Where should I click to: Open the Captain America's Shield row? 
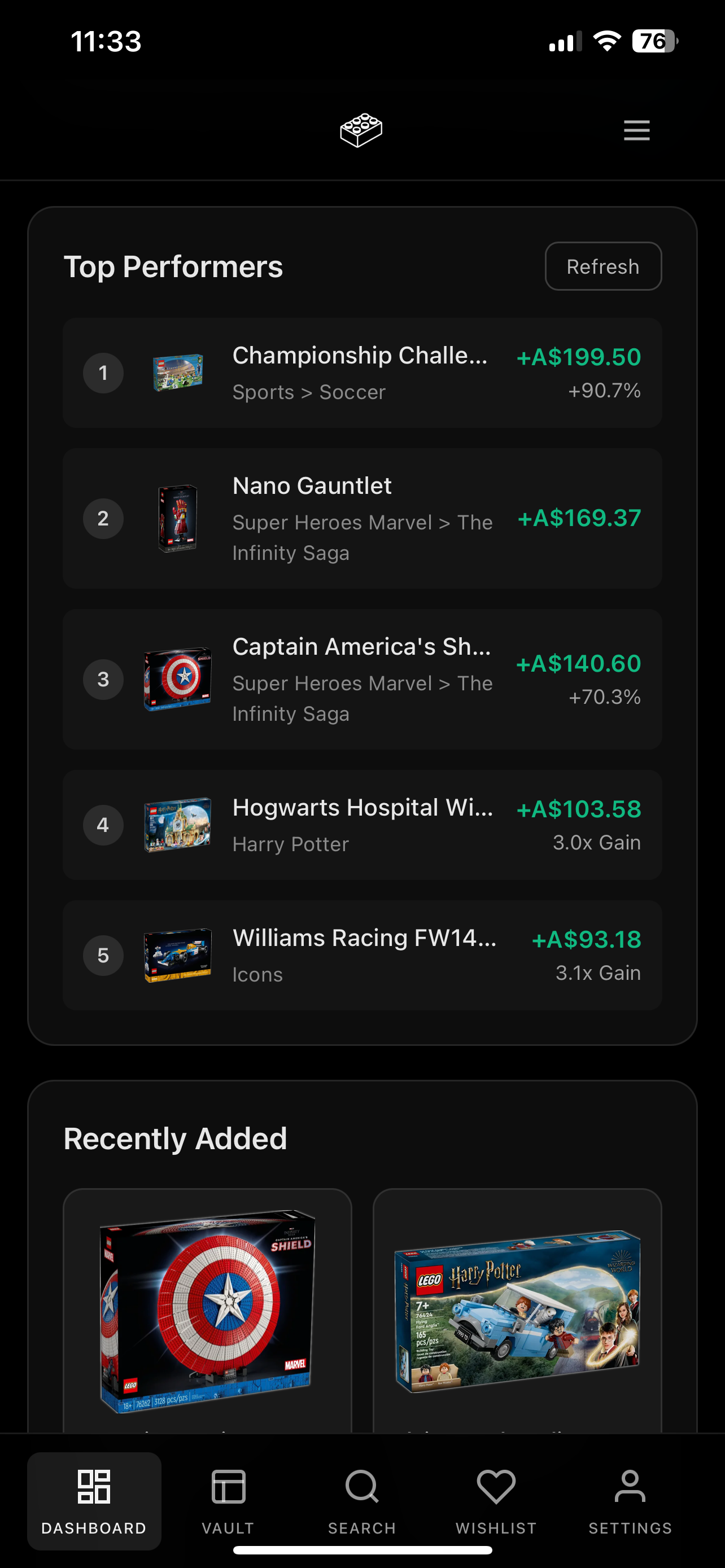click(x=361, y=680)
